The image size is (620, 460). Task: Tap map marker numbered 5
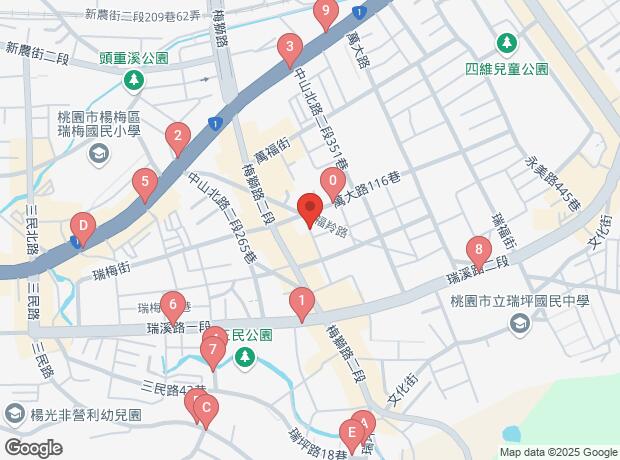[145, 184]
